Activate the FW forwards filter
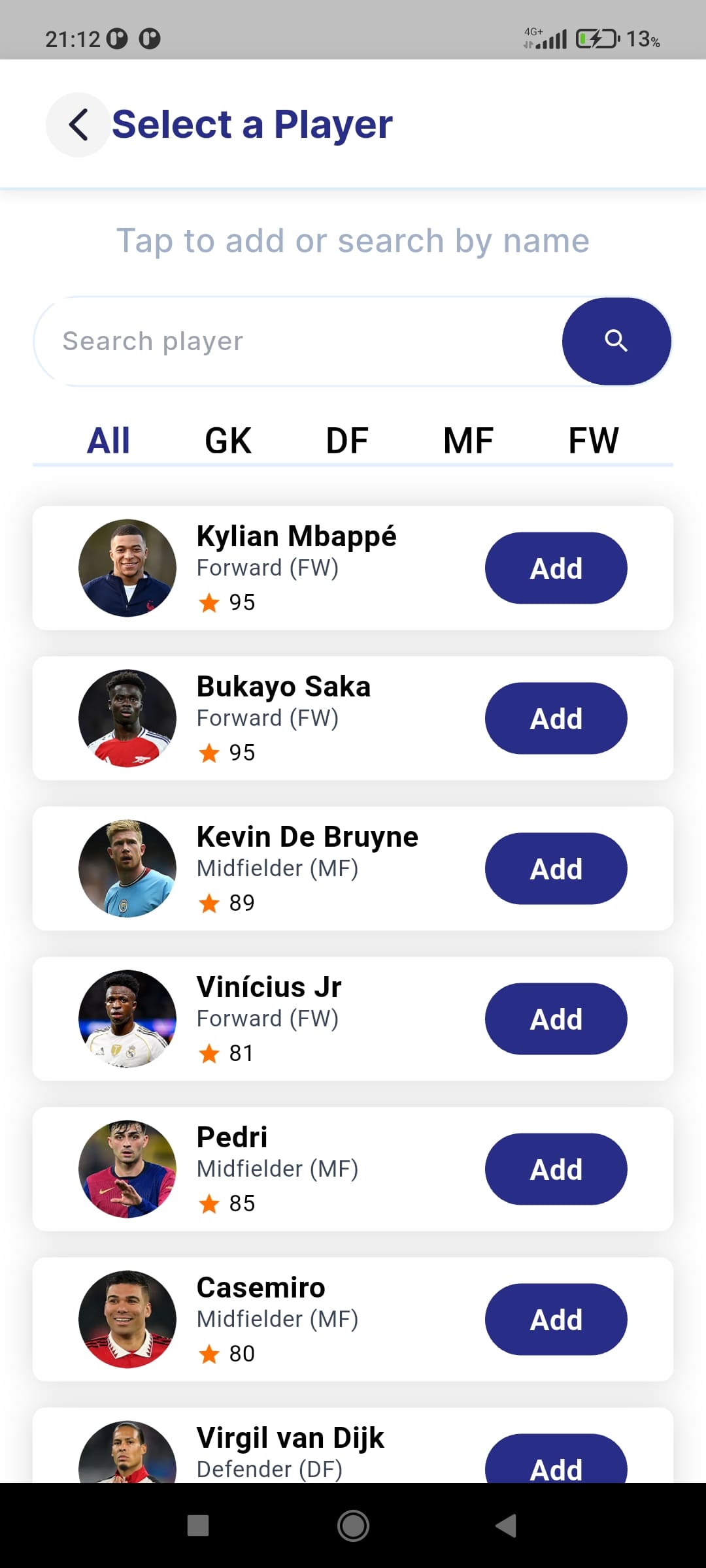 tap(592, 439)
